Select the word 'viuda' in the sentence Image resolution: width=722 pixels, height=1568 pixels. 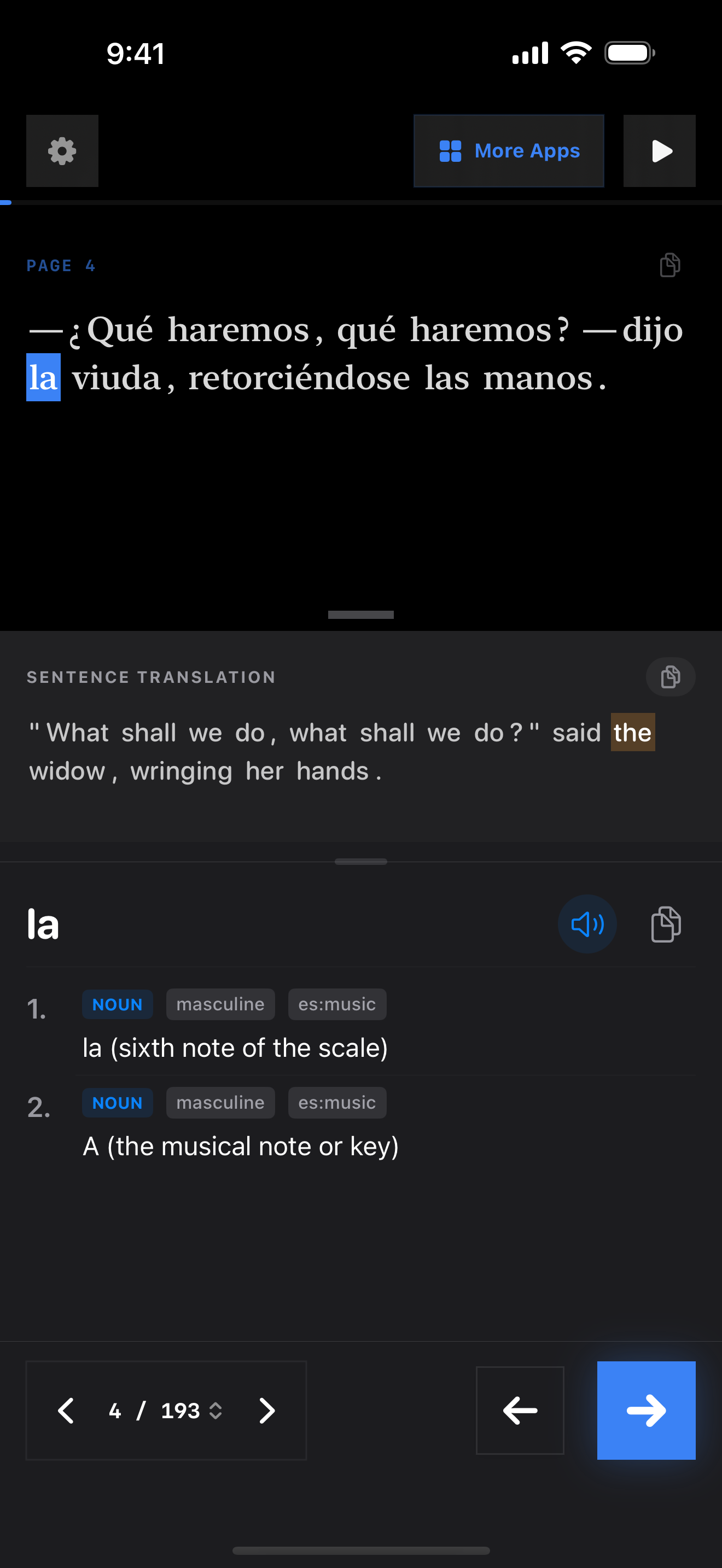117,378
